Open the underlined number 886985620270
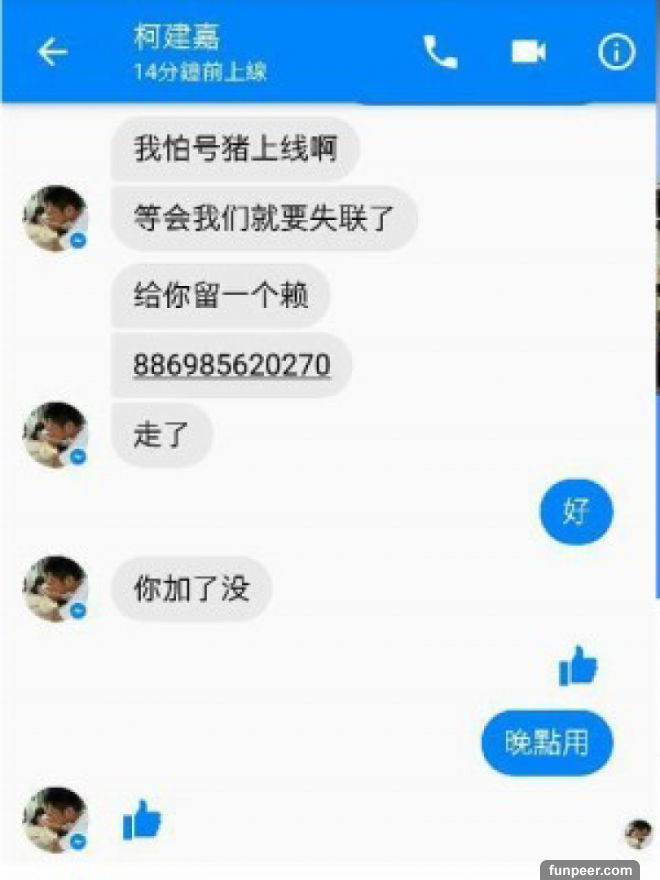660x880 pixels. 231,365
